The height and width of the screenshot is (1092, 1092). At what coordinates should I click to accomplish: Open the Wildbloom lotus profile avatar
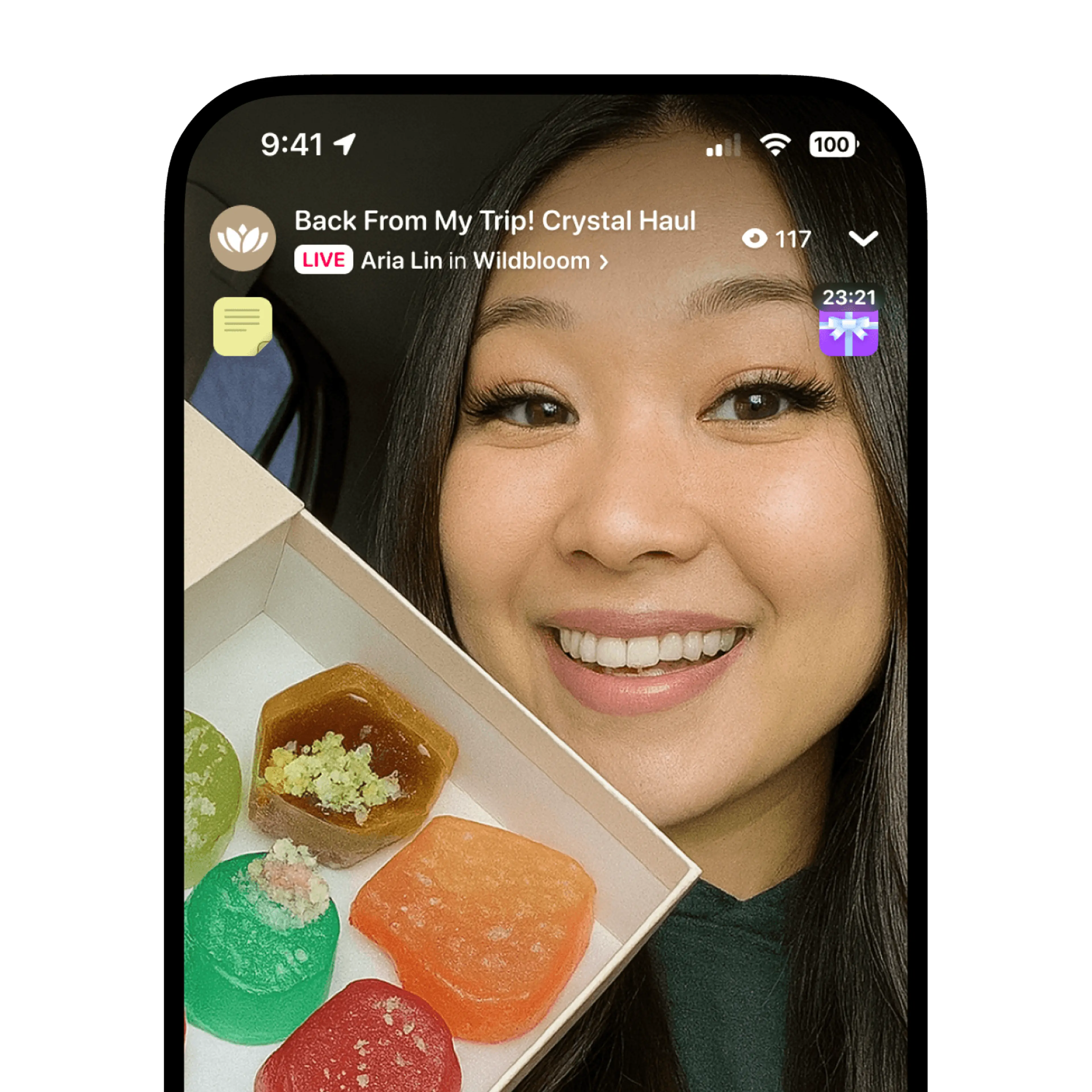[x=243, y=238]
